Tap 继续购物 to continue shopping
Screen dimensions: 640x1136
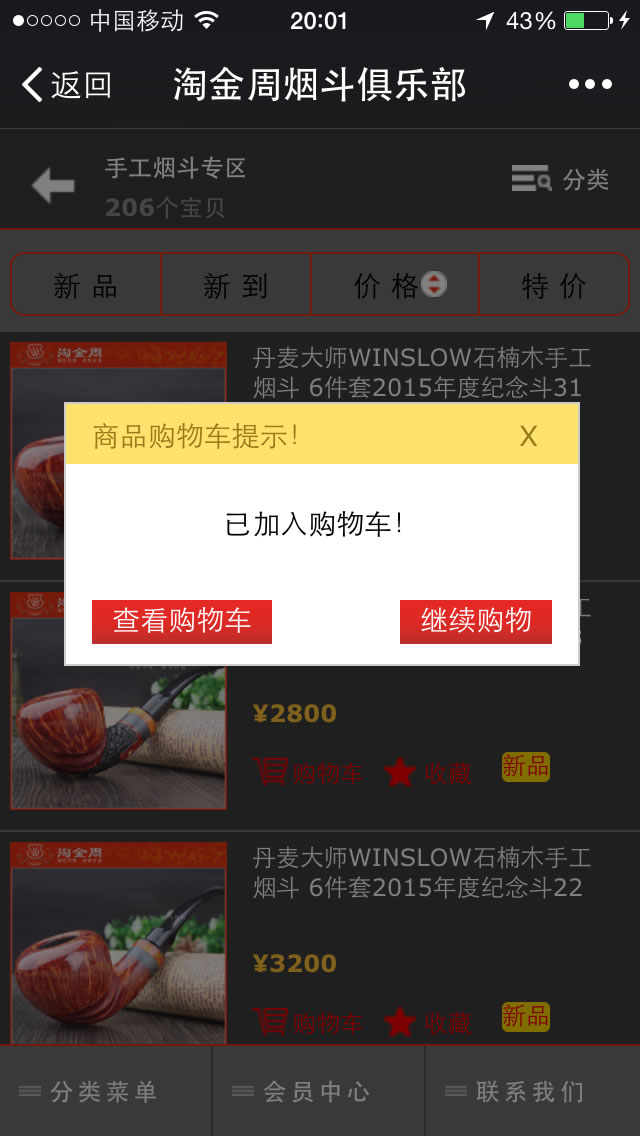[x=475, y=621]
